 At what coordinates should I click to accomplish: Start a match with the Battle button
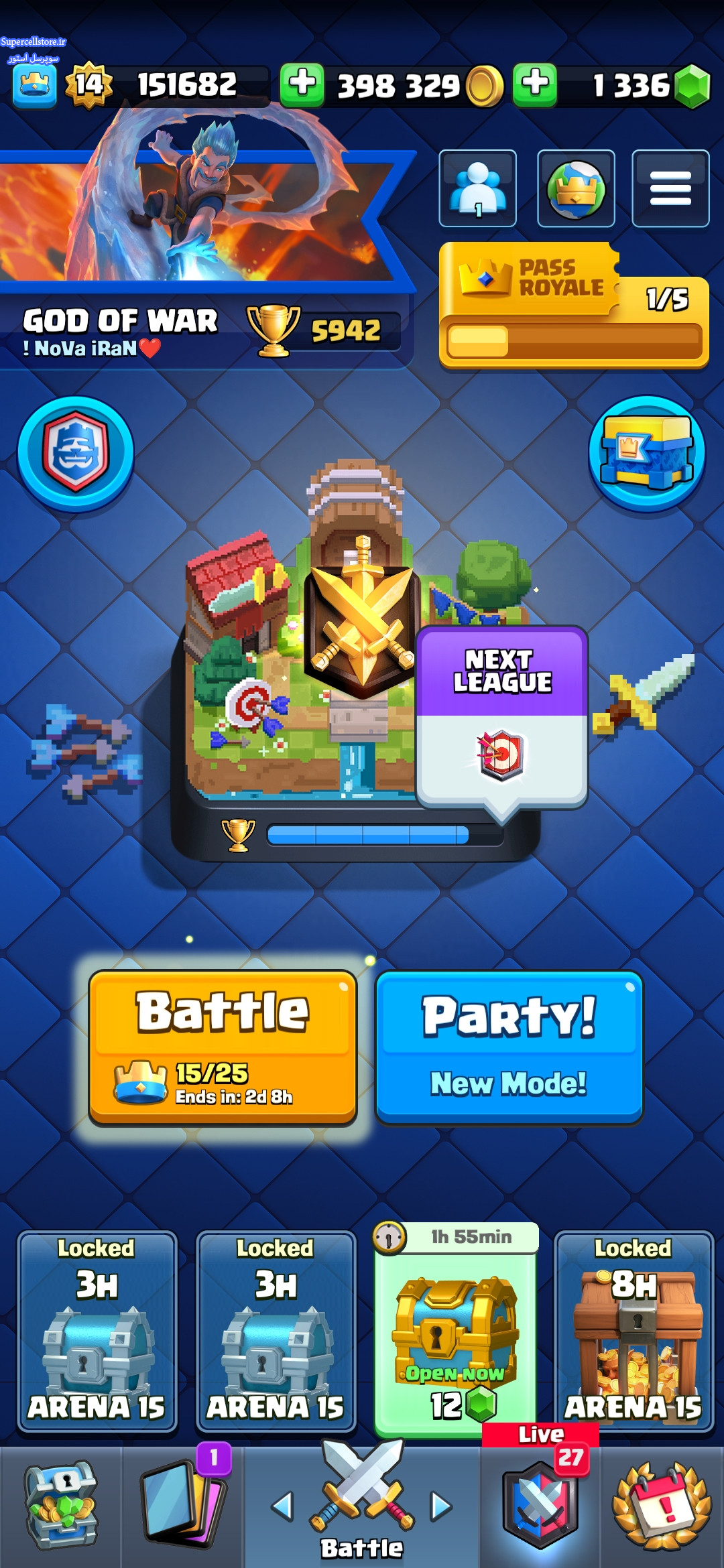click(223, 1047)
